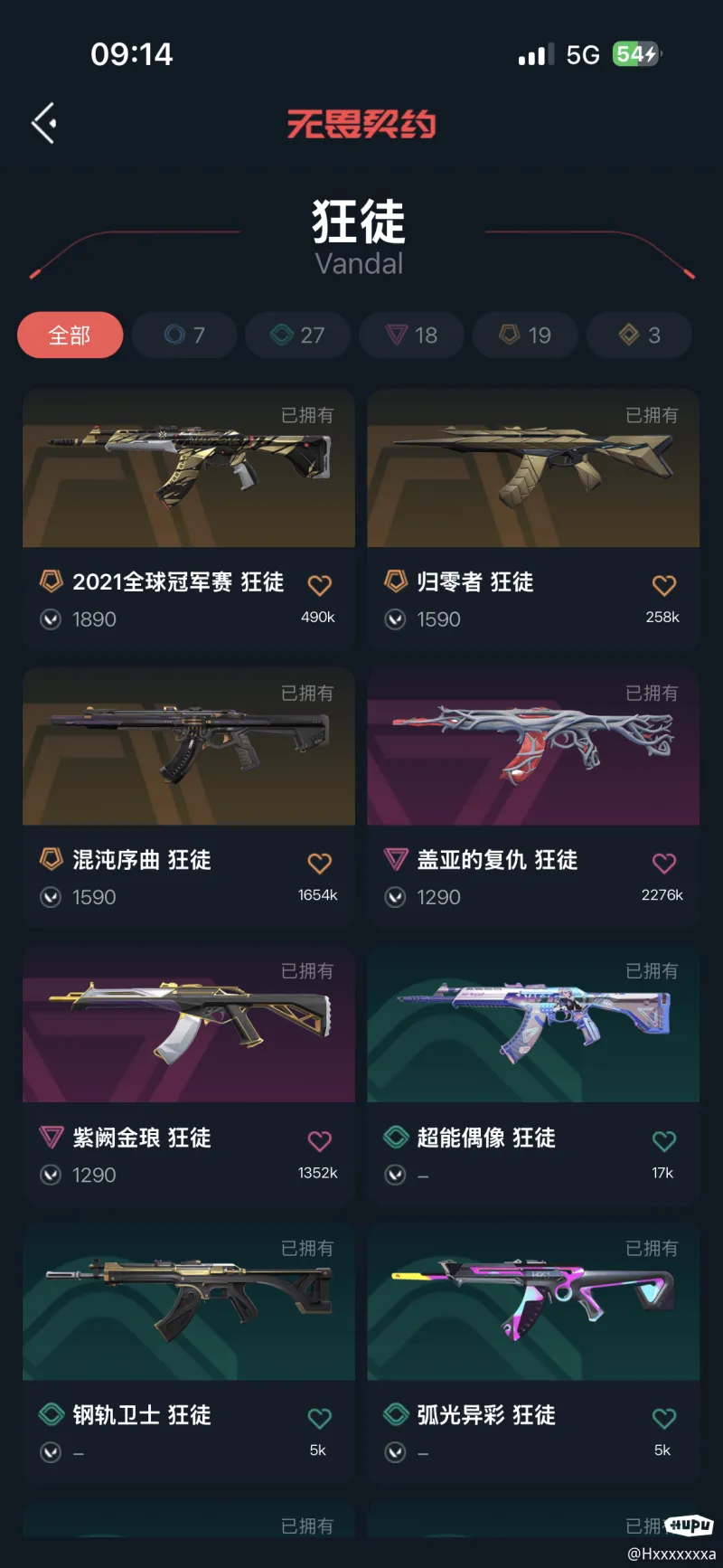This screenshot has width=723, height=1568.
Task: Heart the 弧光异彩 狂徒 skin
Action: 664,1418
